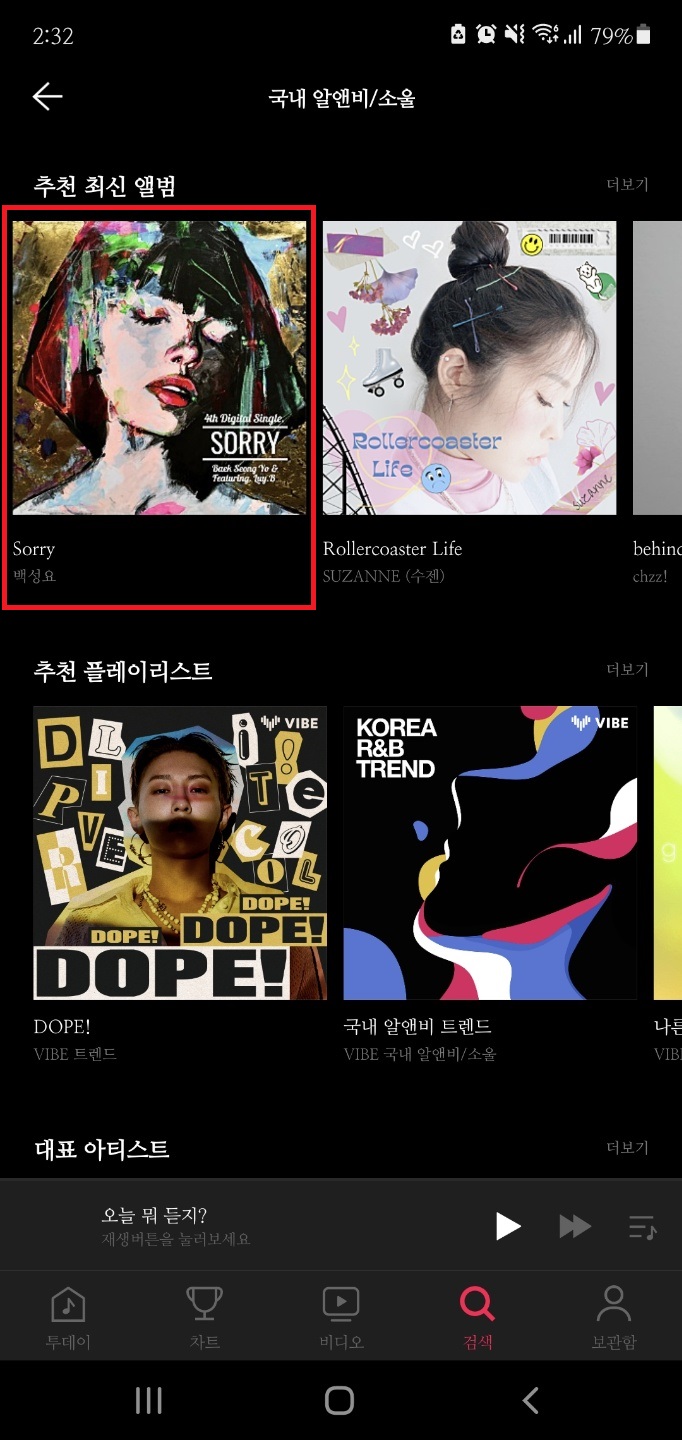Open 더보기 for 추천 최신 앨범

tap(627, 185)
